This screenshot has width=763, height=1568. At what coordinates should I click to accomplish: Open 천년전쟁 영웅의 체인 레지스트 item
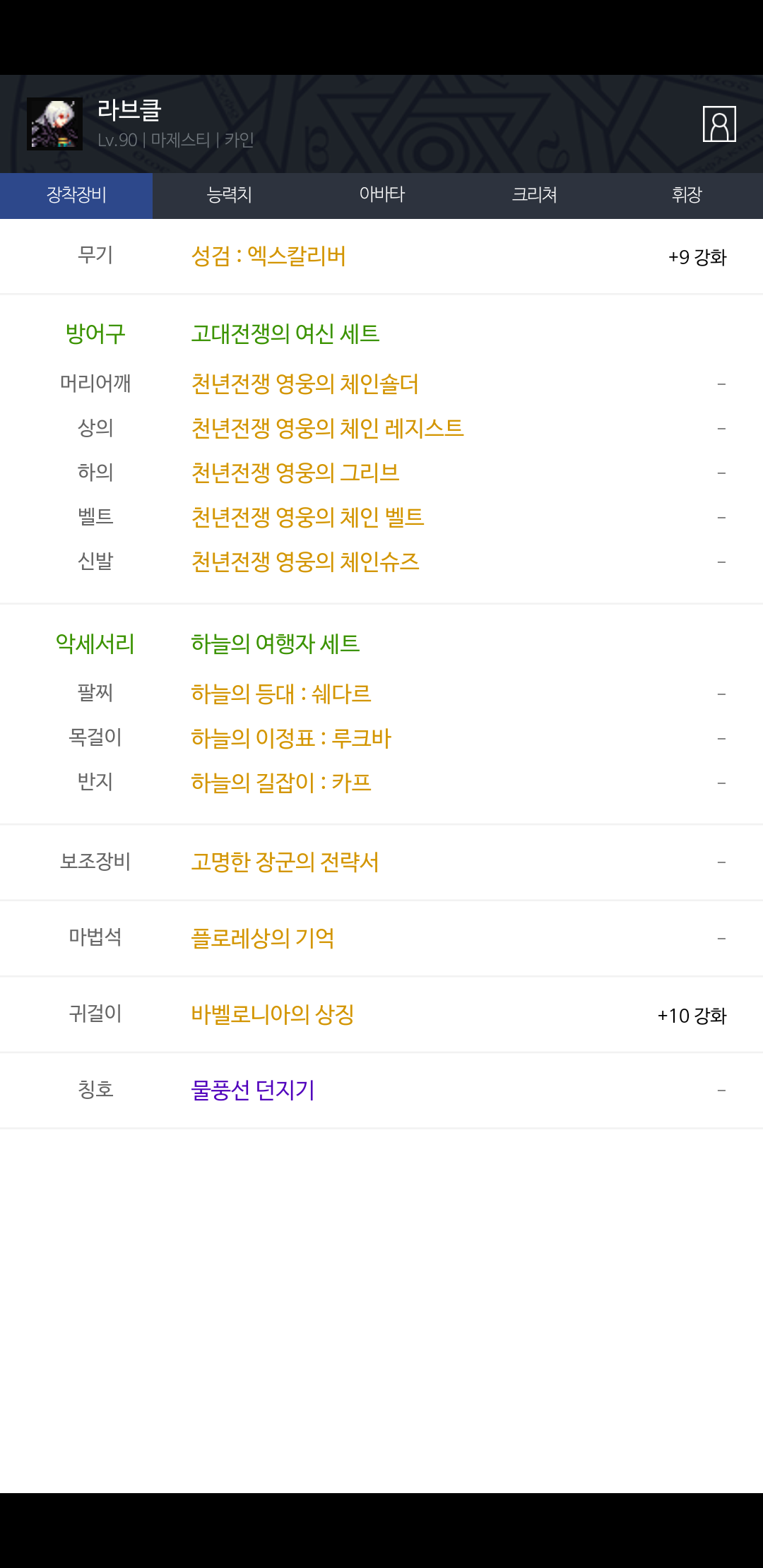coord(327,429)
